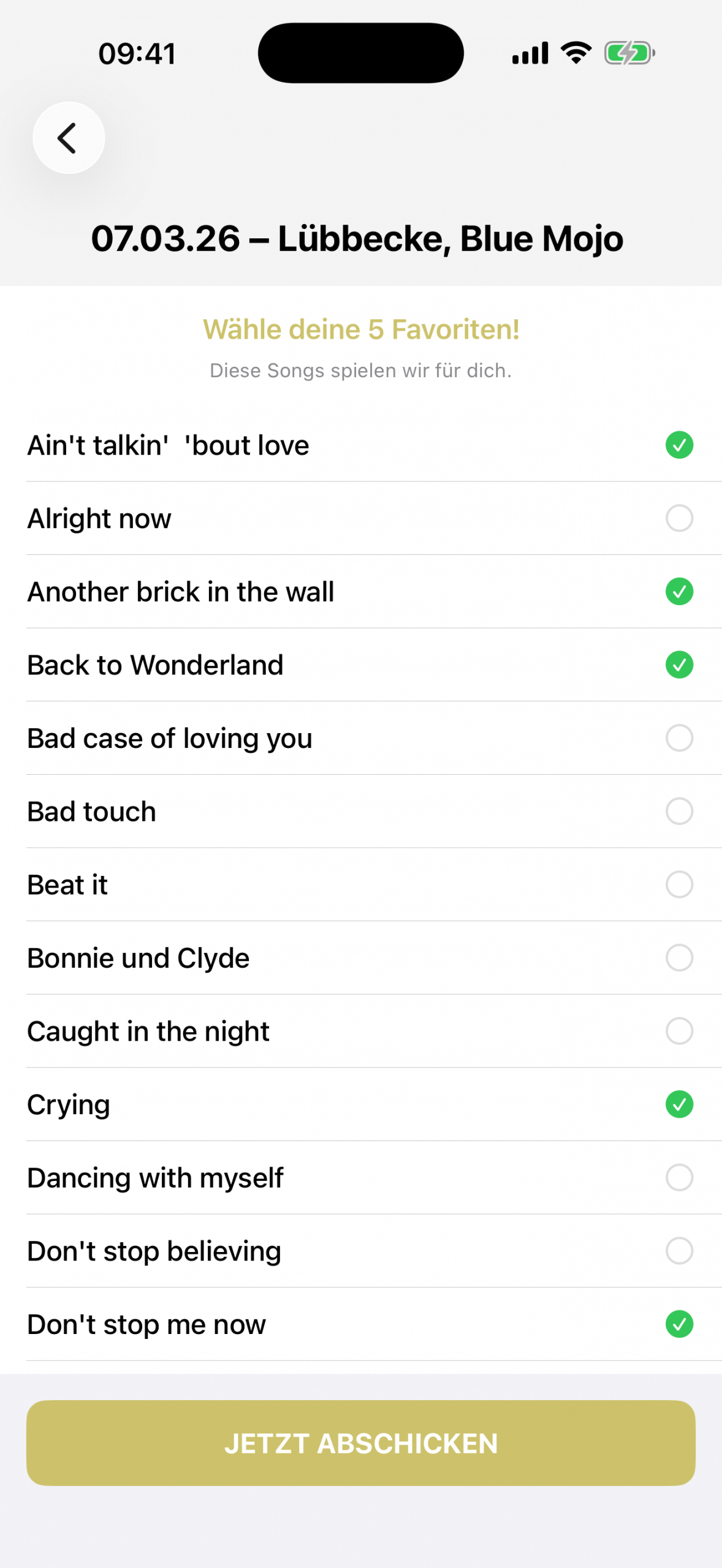Uncheck Another brick in the wall
The image size is (722, 1568).
click(x=679, y=592)
